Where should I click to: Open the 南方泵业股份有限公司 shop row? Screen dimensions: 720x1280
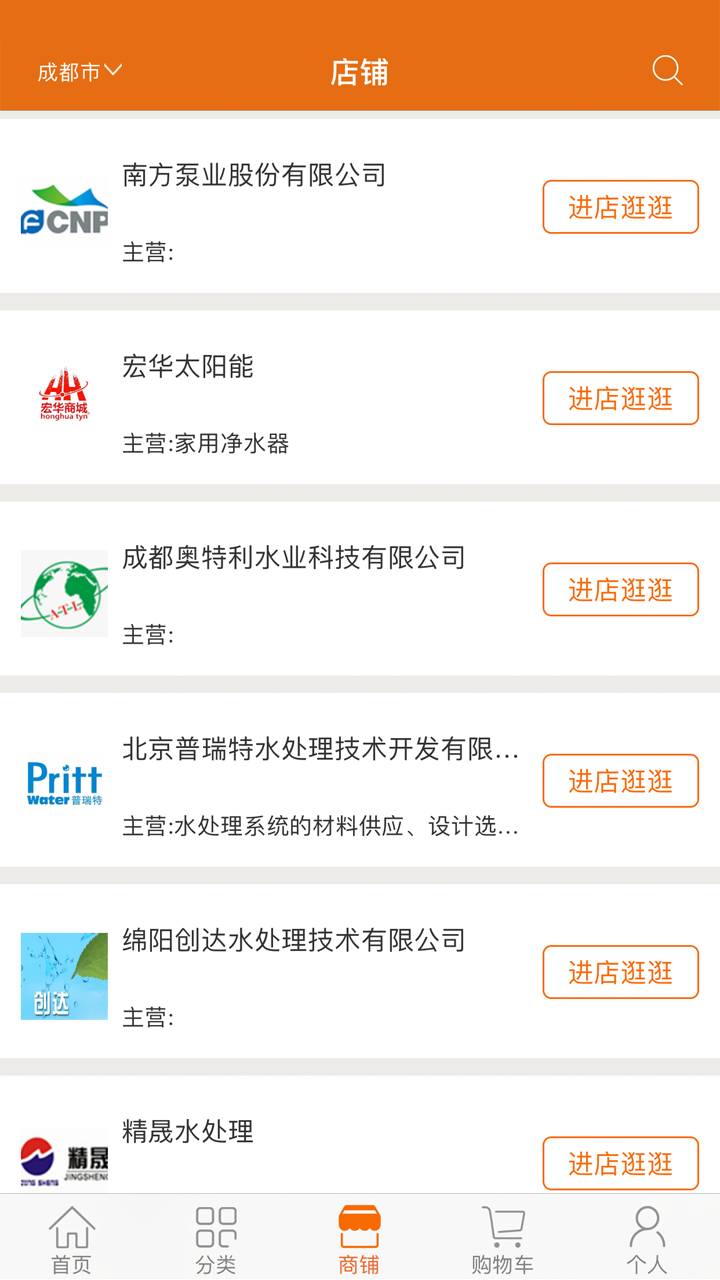[255, 176]
